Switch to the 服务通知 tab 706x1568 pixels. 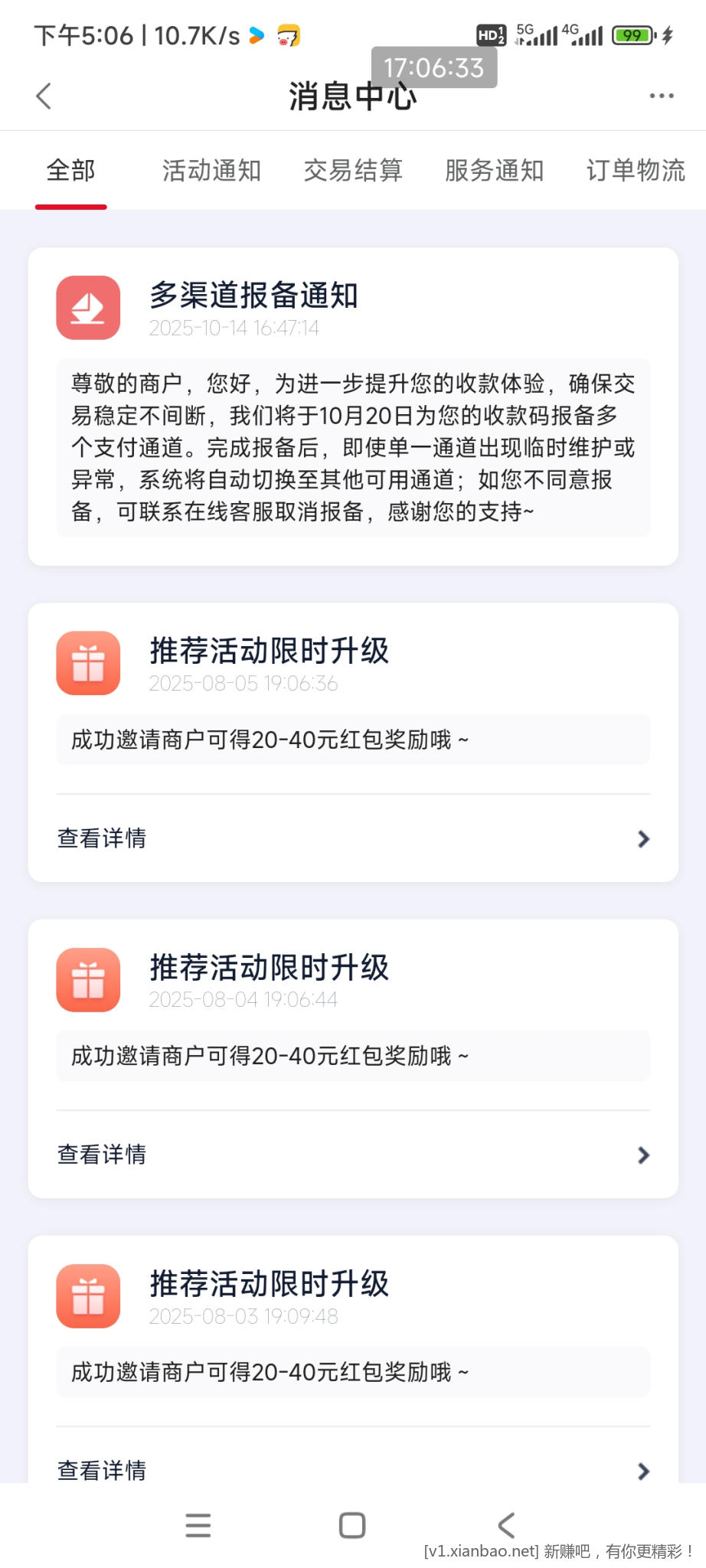pyautogui.click(x=494, y=170)
